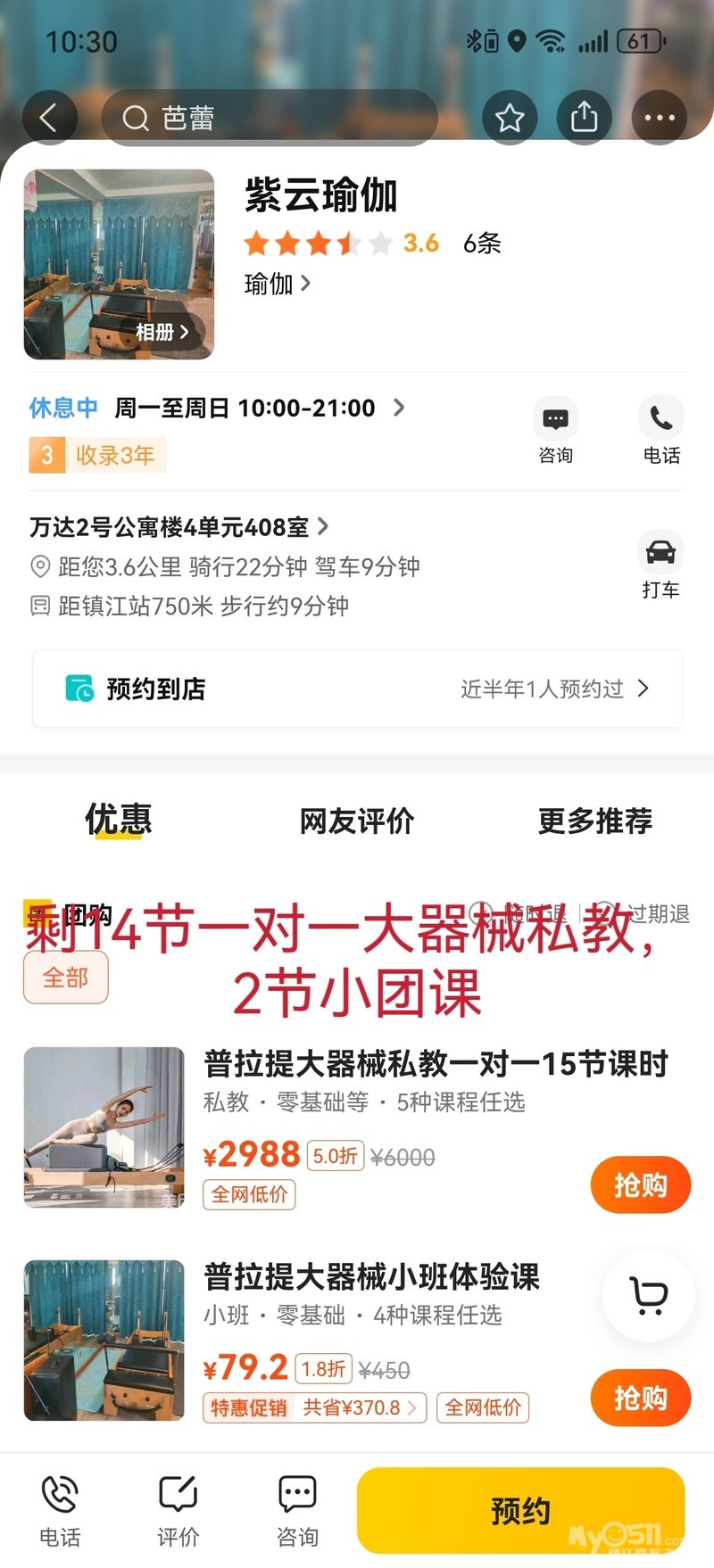Open the 瑜伽 category link
The height and width of the screenshot is (1568, 714).
277,284
